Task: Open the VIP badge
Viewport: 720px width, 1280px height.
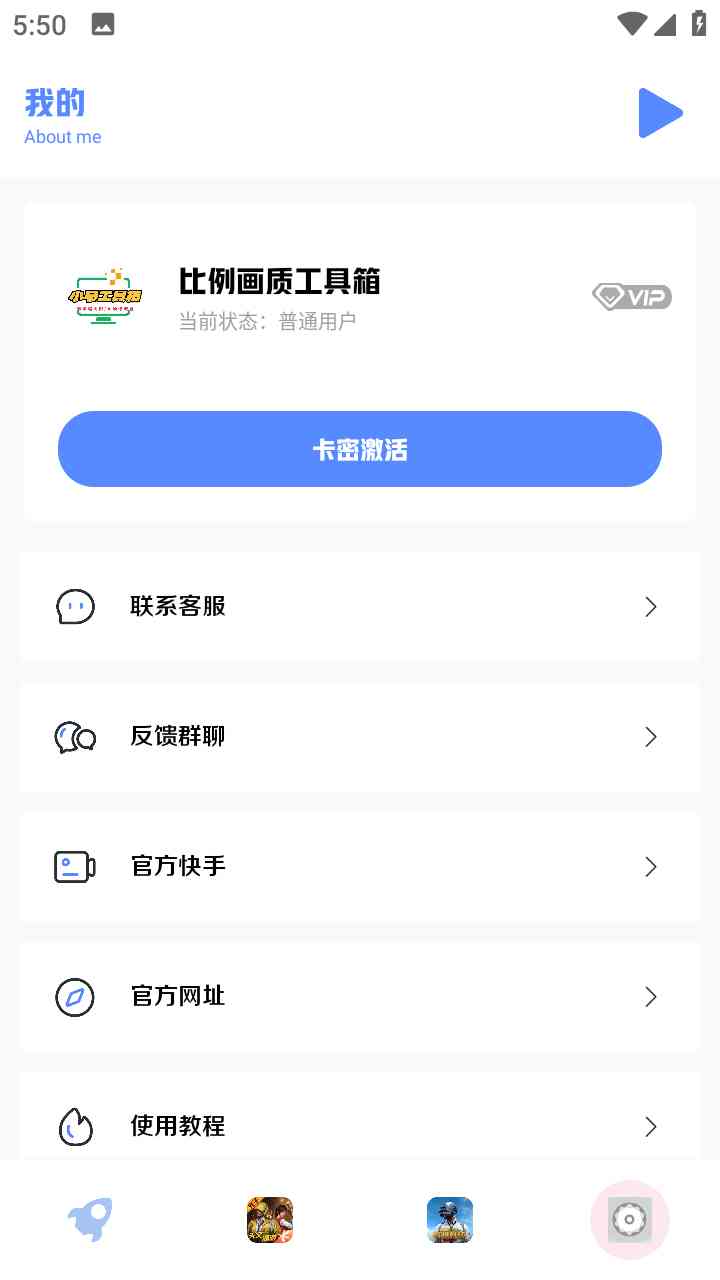Action: point(631,297)
